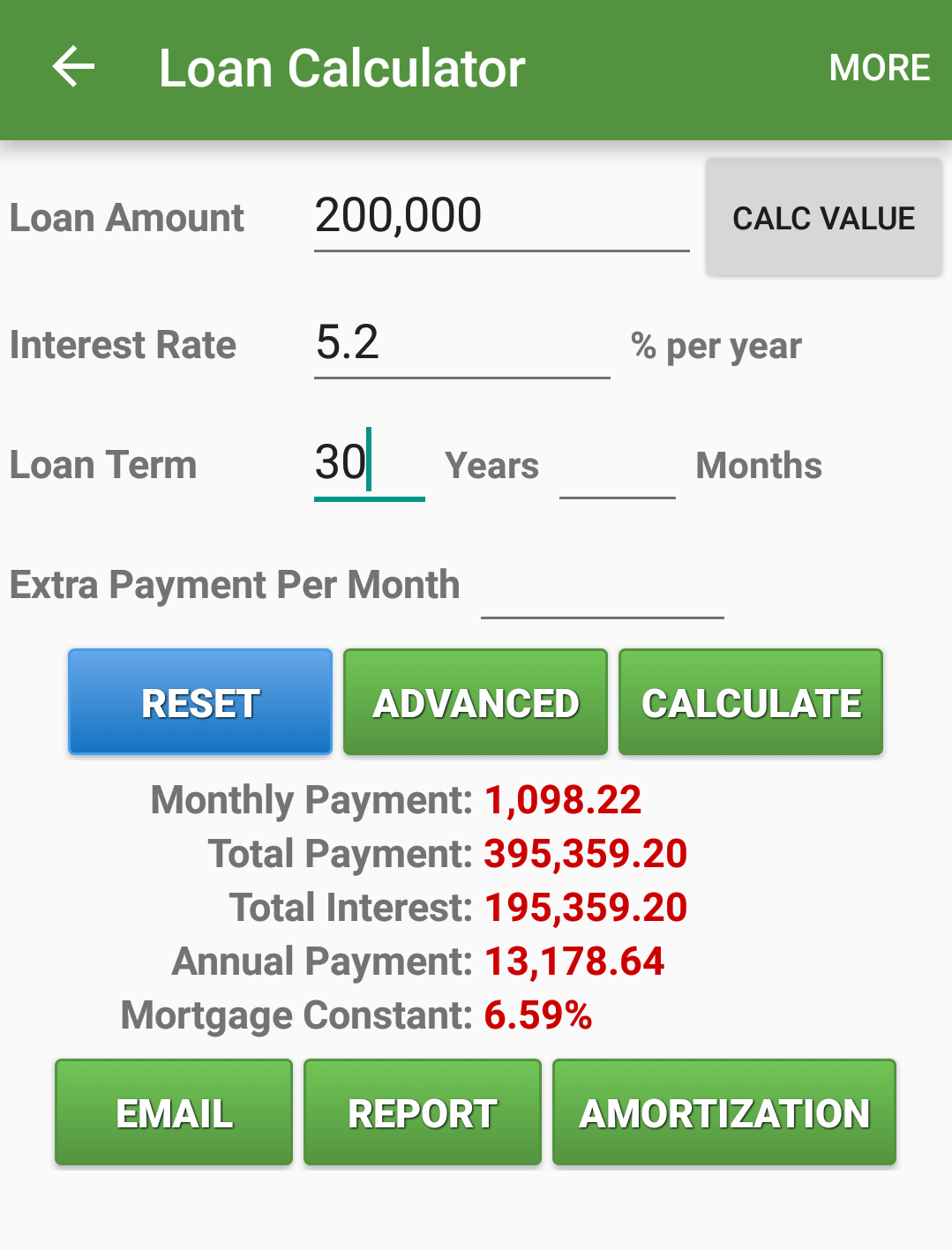This screenshot has width=952, height=1250.
Task: Click the Loan Amount input field
Action: coord(500,216)
